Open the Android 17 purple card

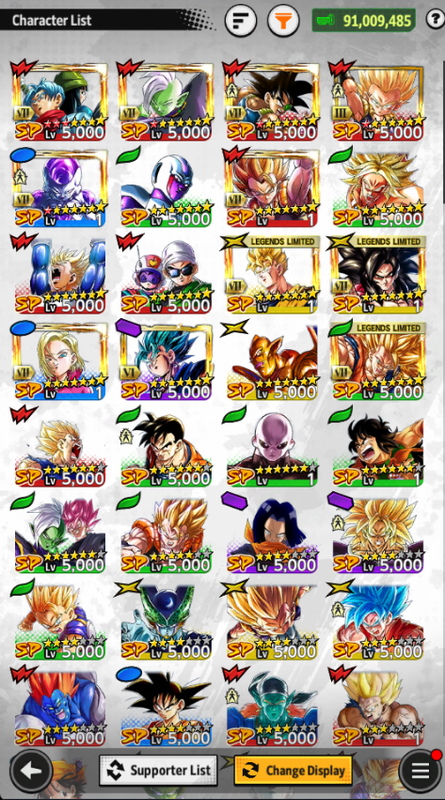click(x=272, y=535)
